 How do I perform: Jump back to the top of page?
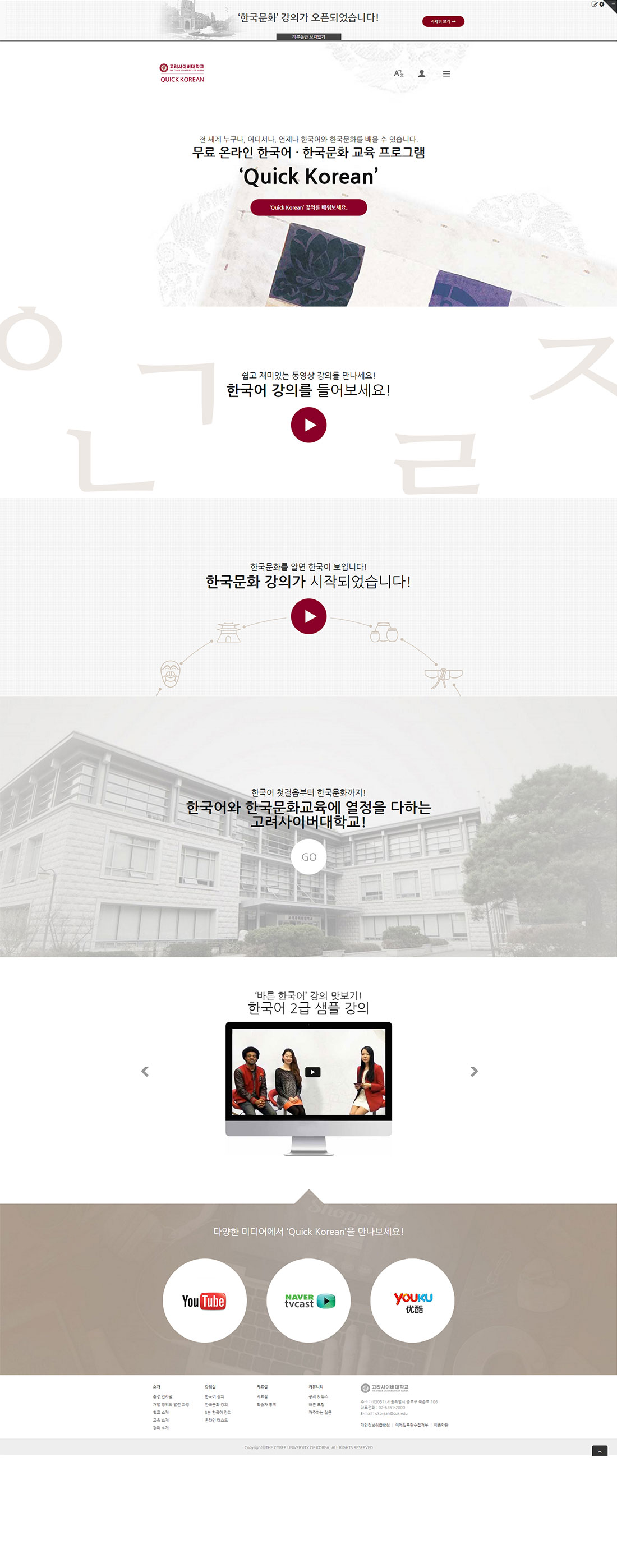pos(600,1451)
